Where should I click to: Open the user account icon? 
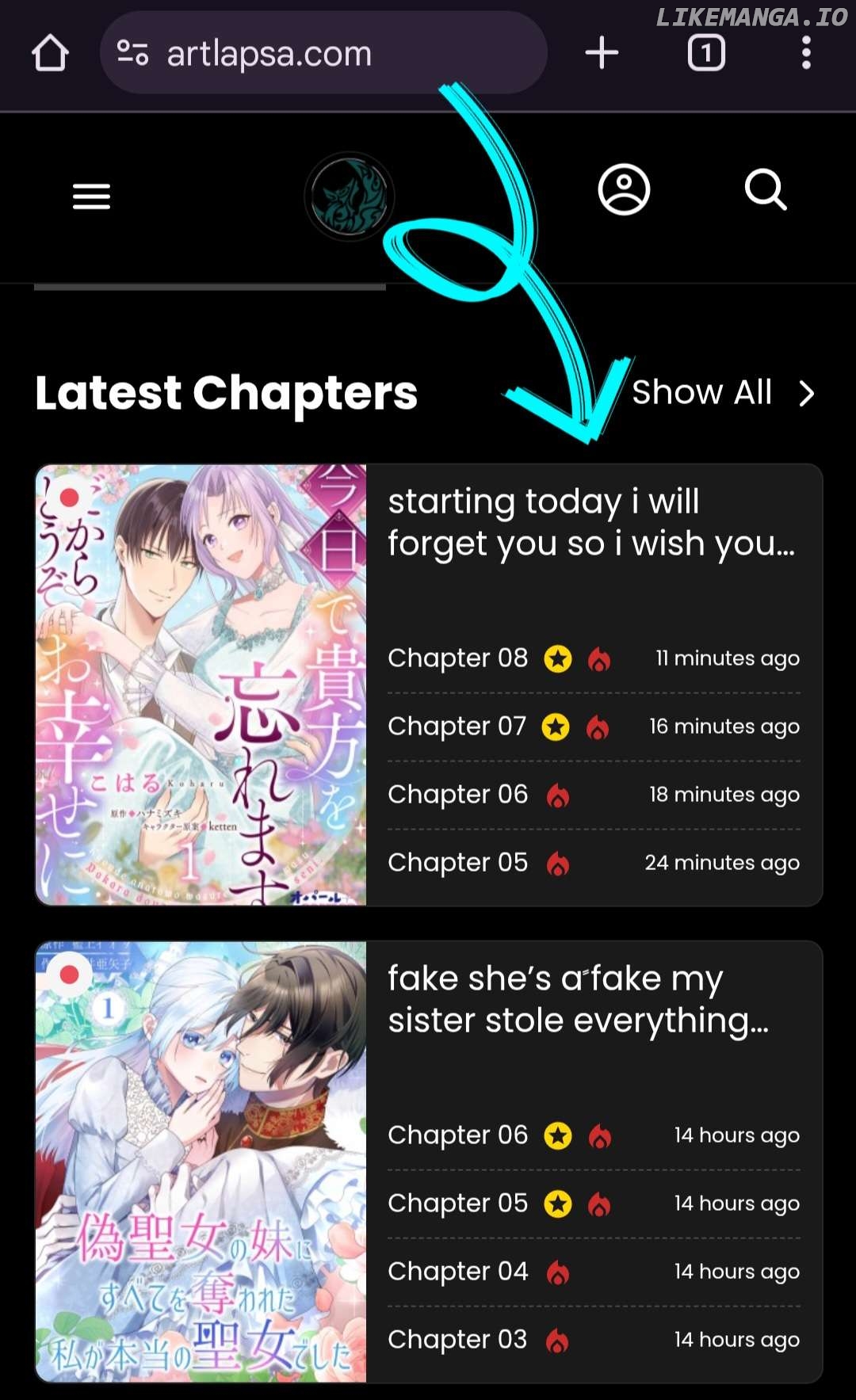(624, 190)
